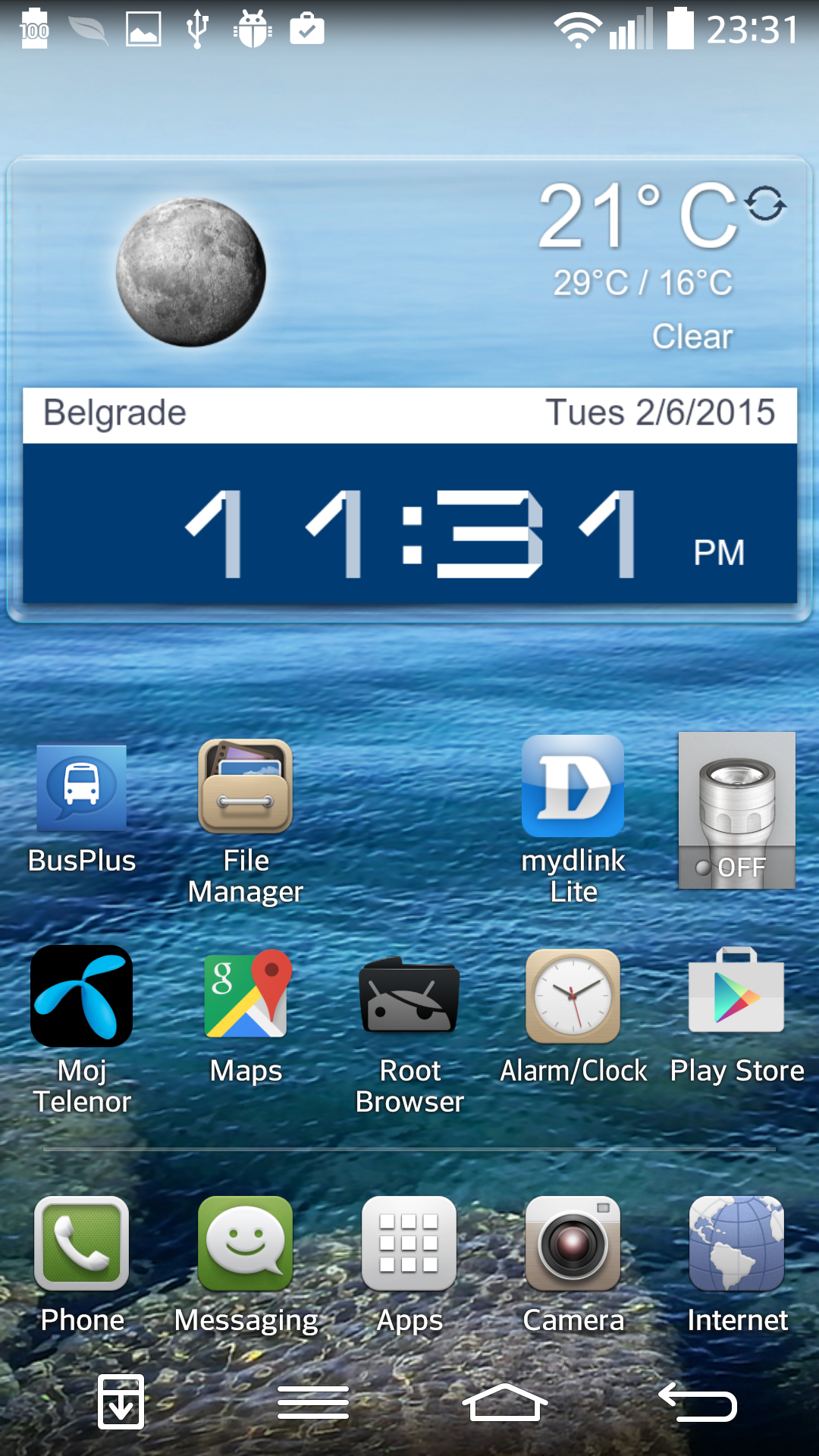
Task: Pull down notifications using the navigation bar button
Action: pyautogui.click(x=121, y=1401)
